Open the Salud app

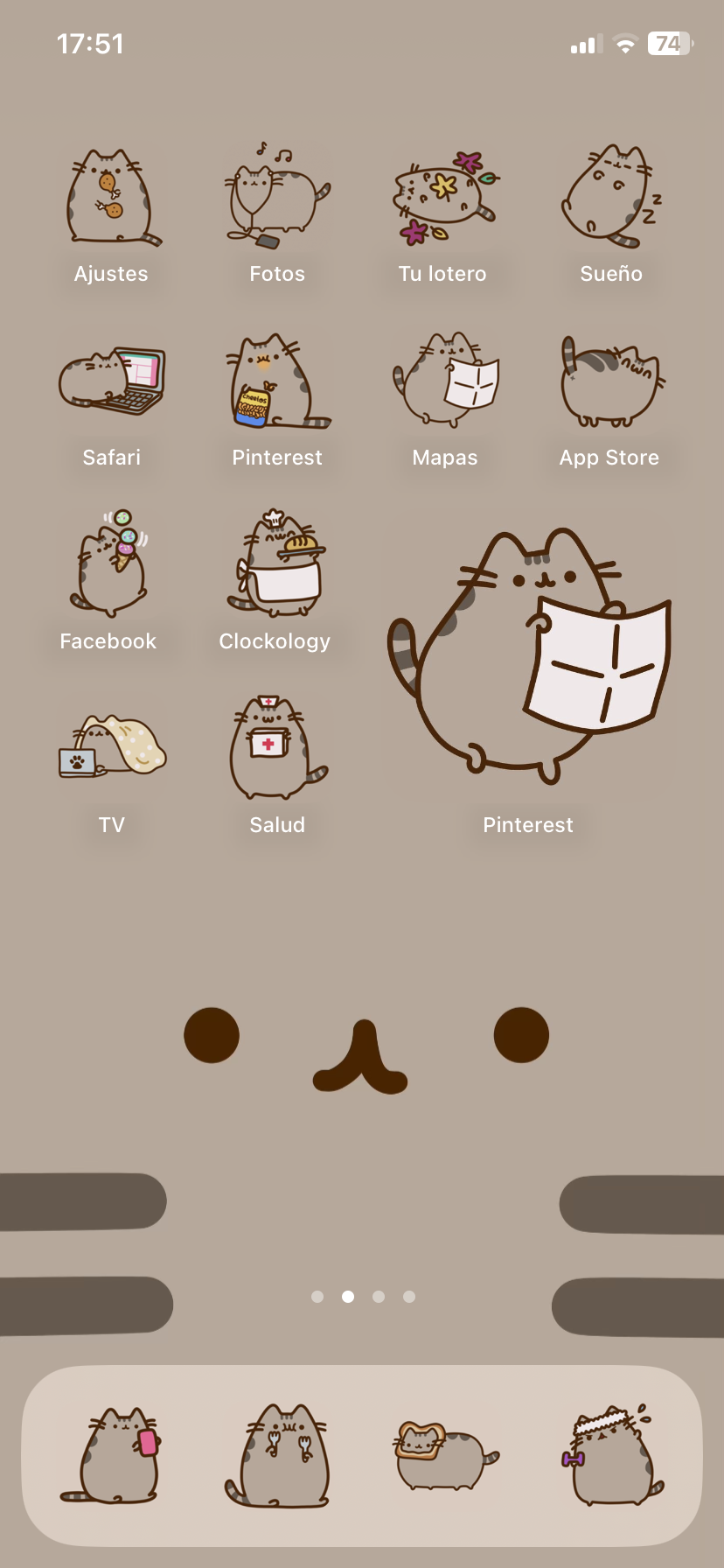277,748
